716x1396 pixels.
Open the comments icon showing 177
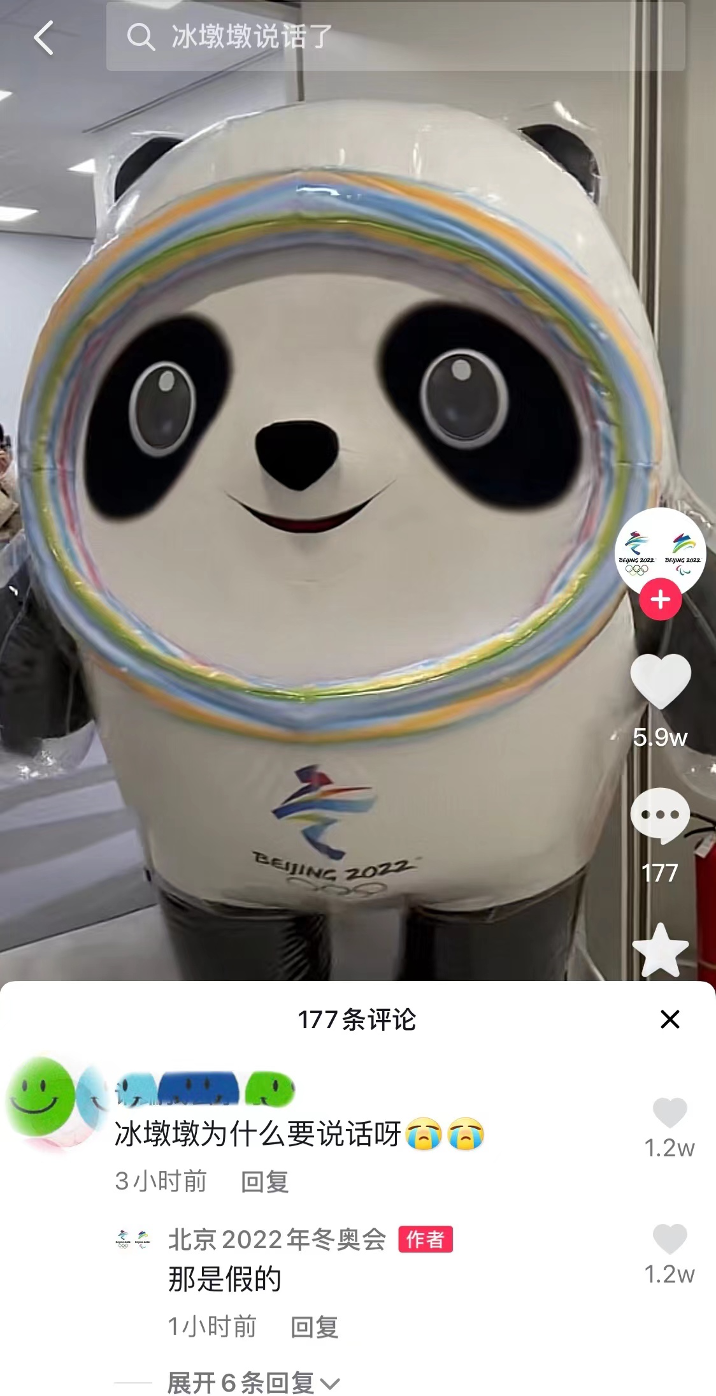(660, 817)
